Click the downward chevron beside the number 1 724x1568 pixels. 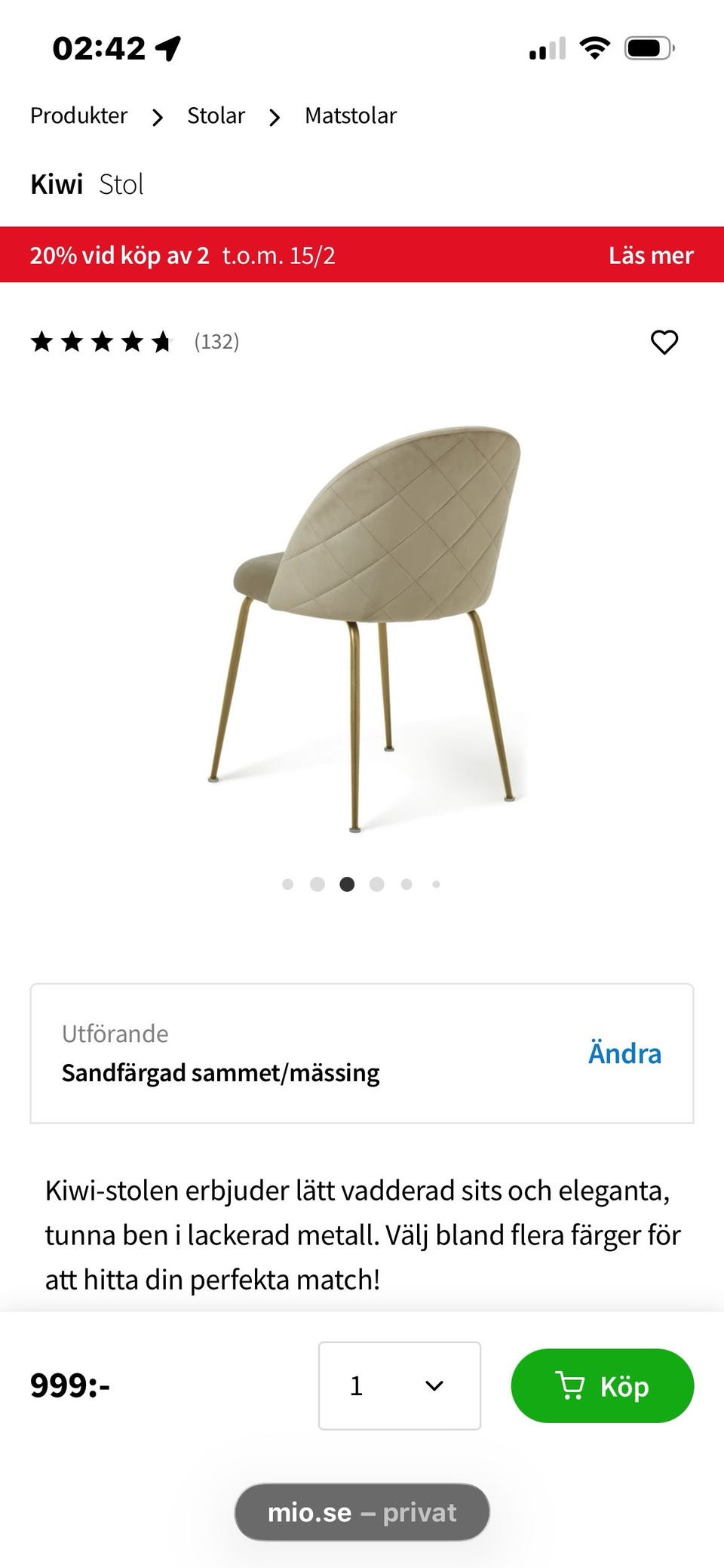coord(432,1385)
